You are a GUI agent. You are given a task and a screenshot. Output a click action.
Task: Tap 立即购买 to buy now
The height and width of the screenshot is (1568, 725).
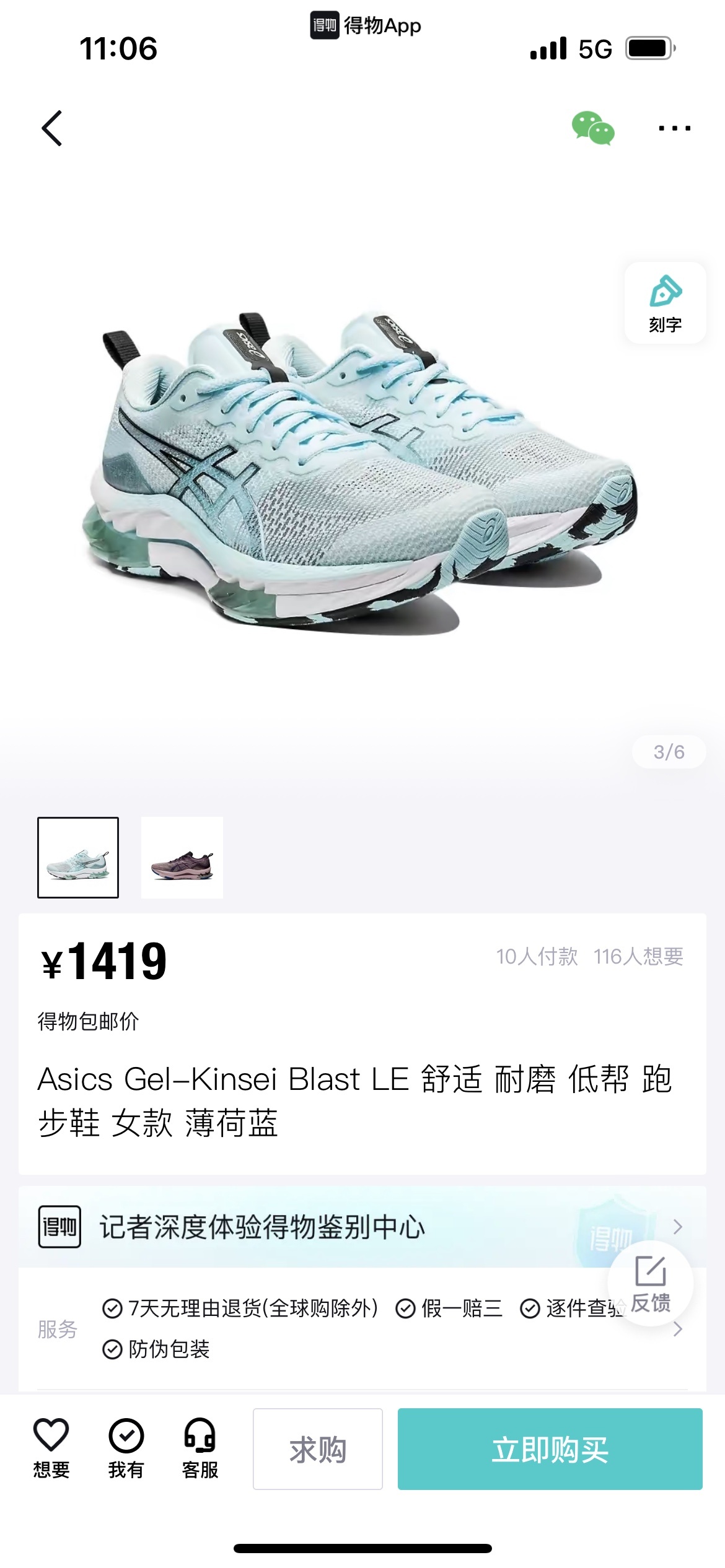(x=550, y=1449)
